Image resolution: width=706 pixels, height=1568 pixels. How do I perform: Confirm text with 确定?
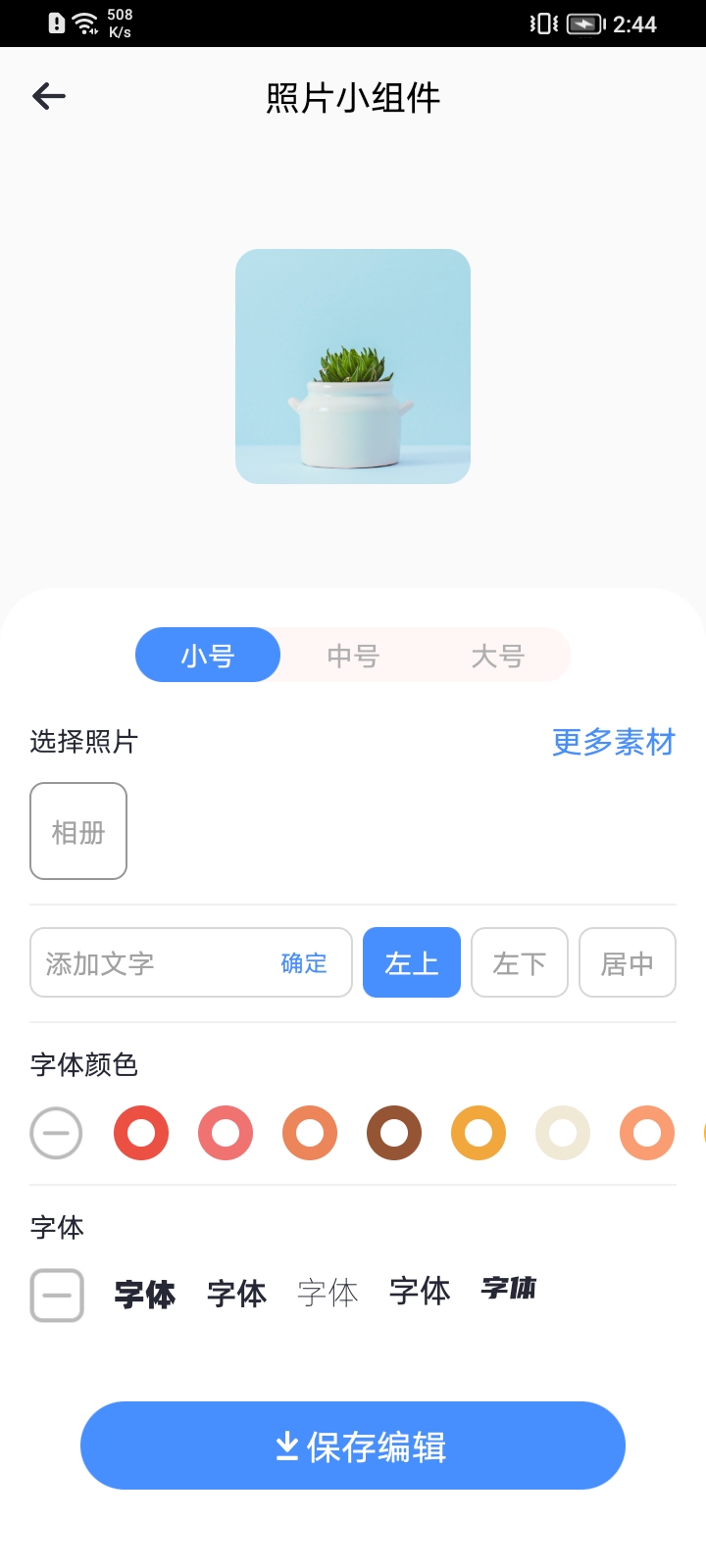click(304, 963)
